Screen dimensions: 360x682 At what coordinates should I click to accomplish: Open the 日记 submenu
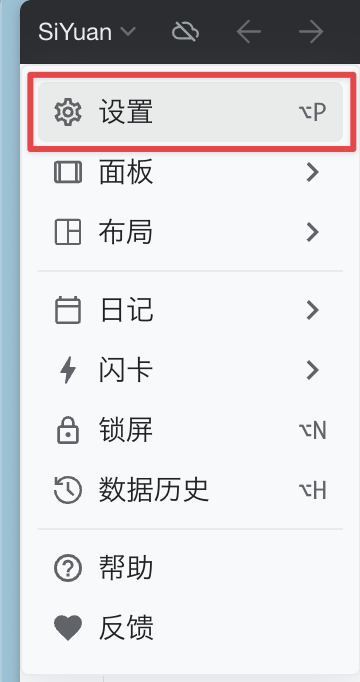point(190,311)
